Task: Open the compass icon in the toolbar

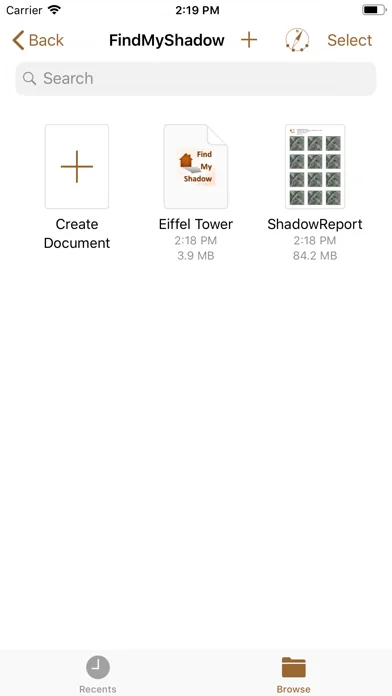Action: click(297, 40)
